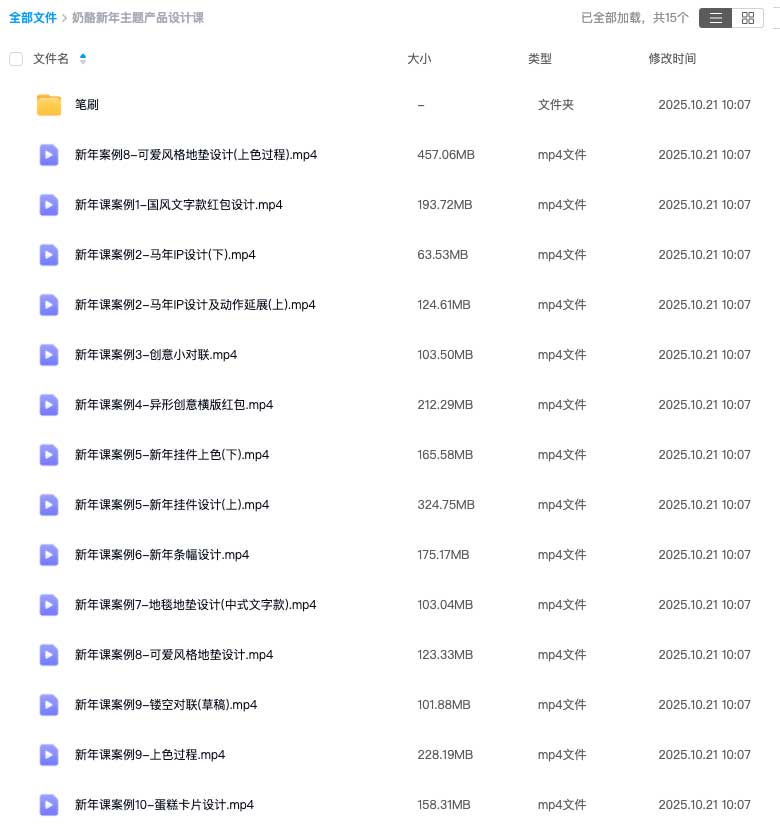
Task: Click the video icon beside 新年案例8-可爱风格地垫设计(上色过程)
Action: point(48,154)
